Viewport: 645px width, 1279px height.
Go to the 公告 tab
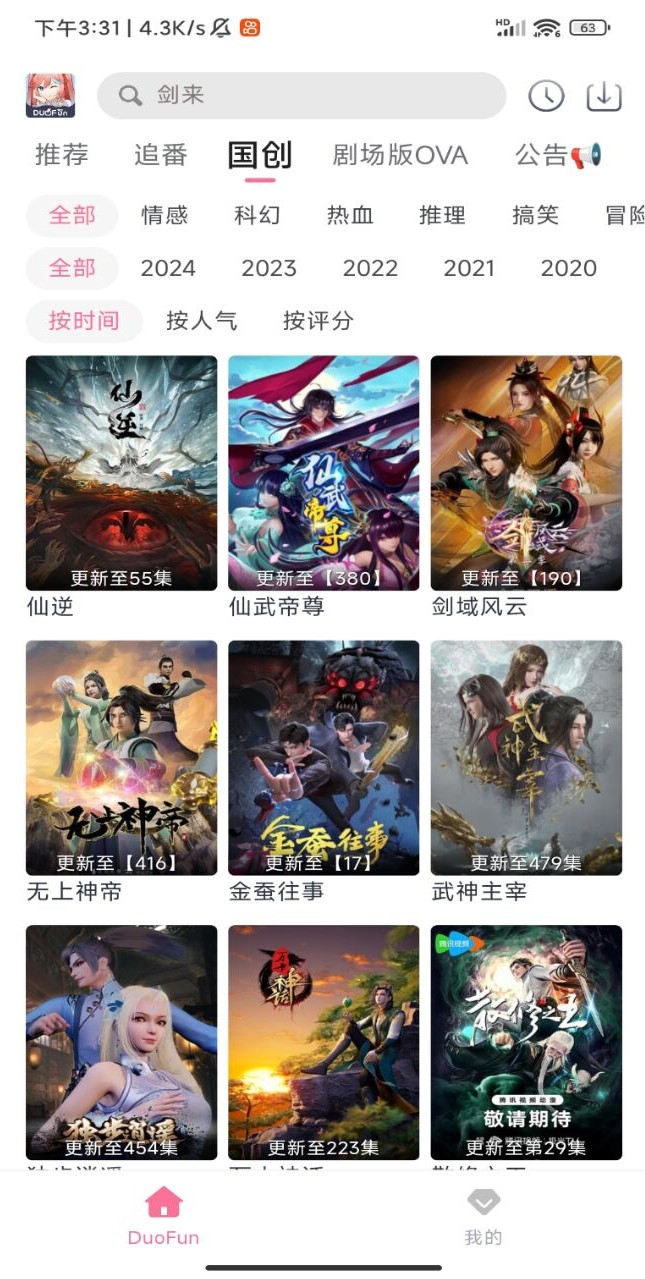pos(557,155)
